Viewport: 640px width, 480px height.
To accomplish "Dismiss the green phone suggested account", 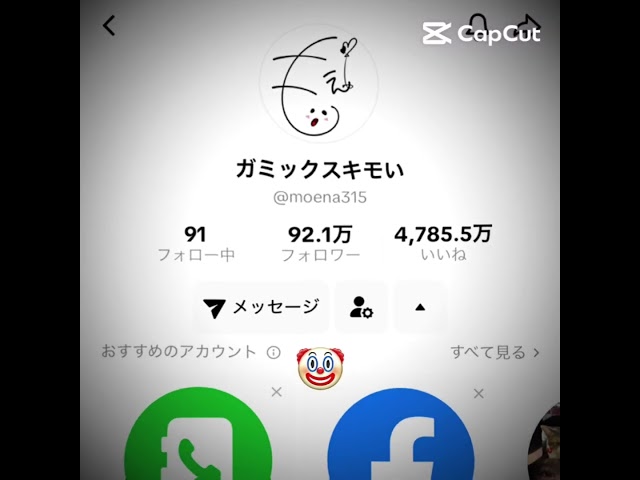I will pos(277,392).
